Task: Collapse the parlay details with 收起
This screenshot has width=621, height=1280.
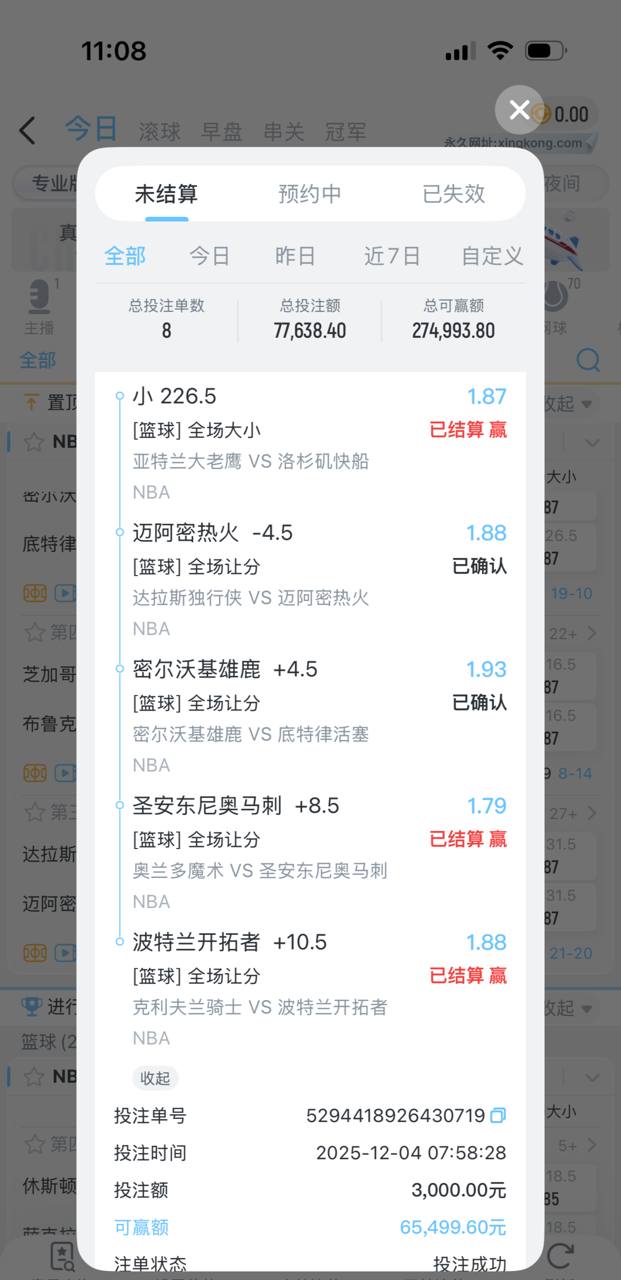Action: [155, 1078]
